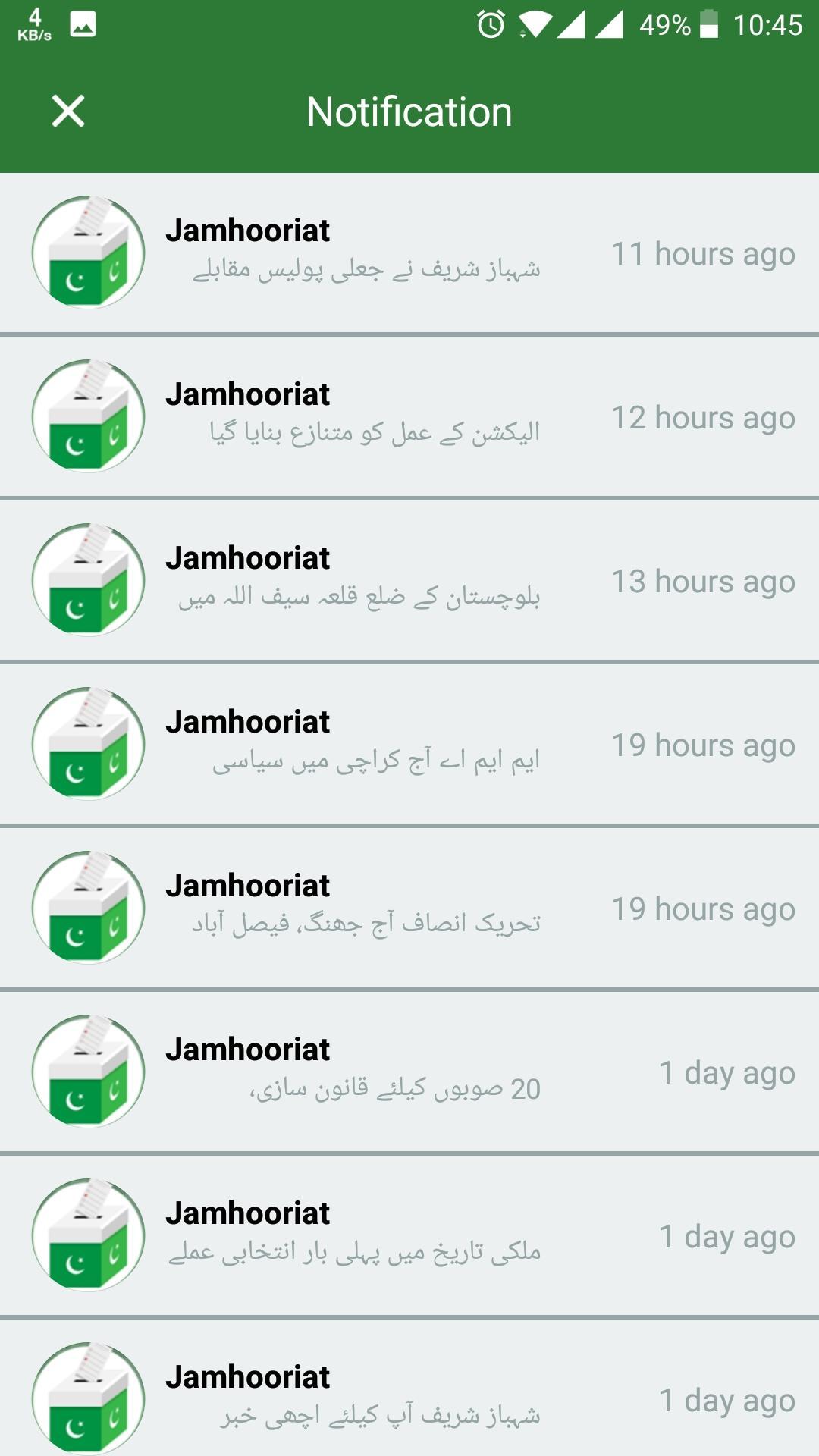Open the 1 day ago notification starting with 20
The image size is (819, 1456).
pyautogui.click(x=409, y=1072)
